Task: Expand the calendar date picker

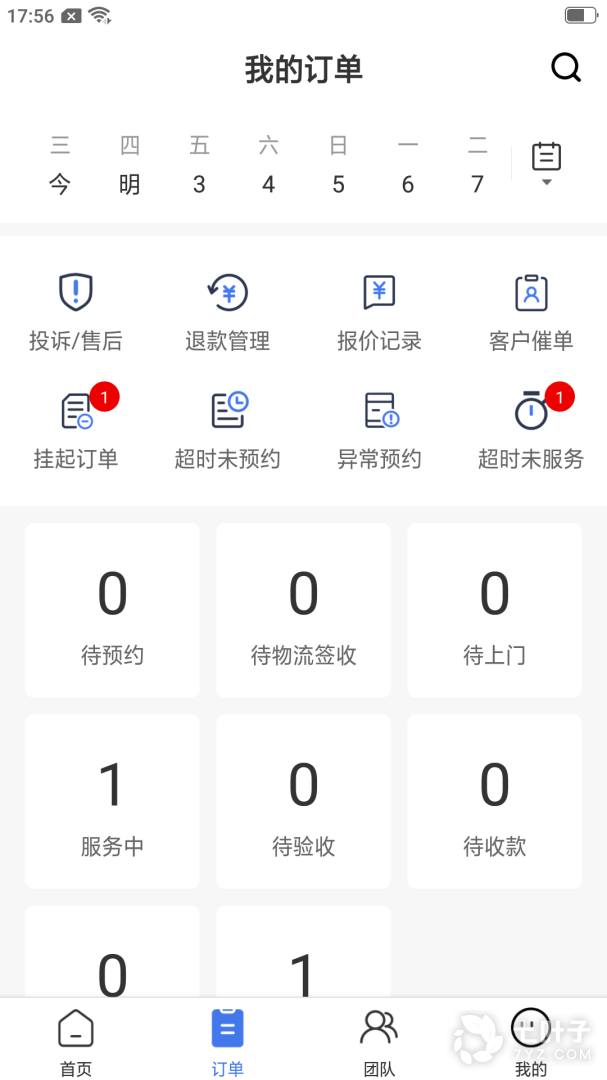Action: click(546, 164)
